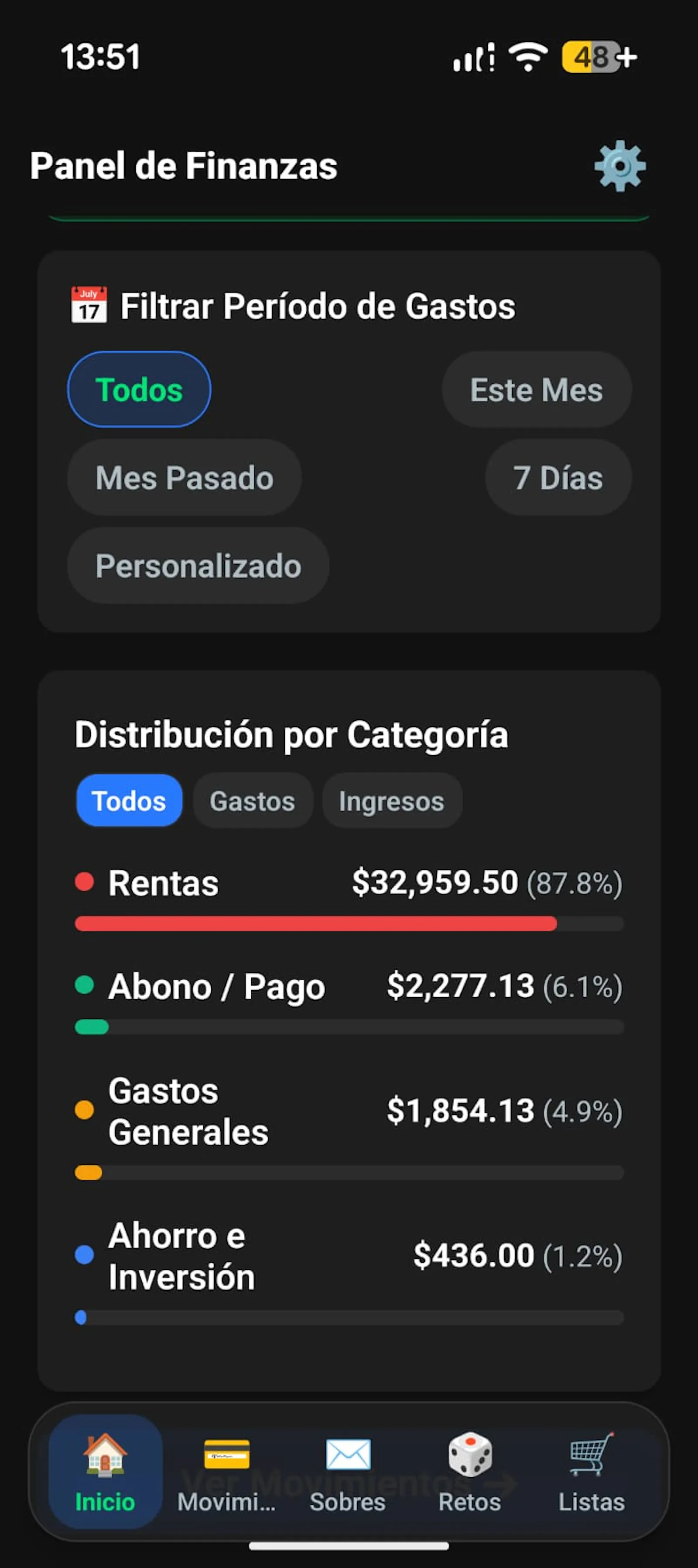The height and width of the screenshot is (1568, 698).
Task: Open settings with the gear icon
Action: point(619,166)
